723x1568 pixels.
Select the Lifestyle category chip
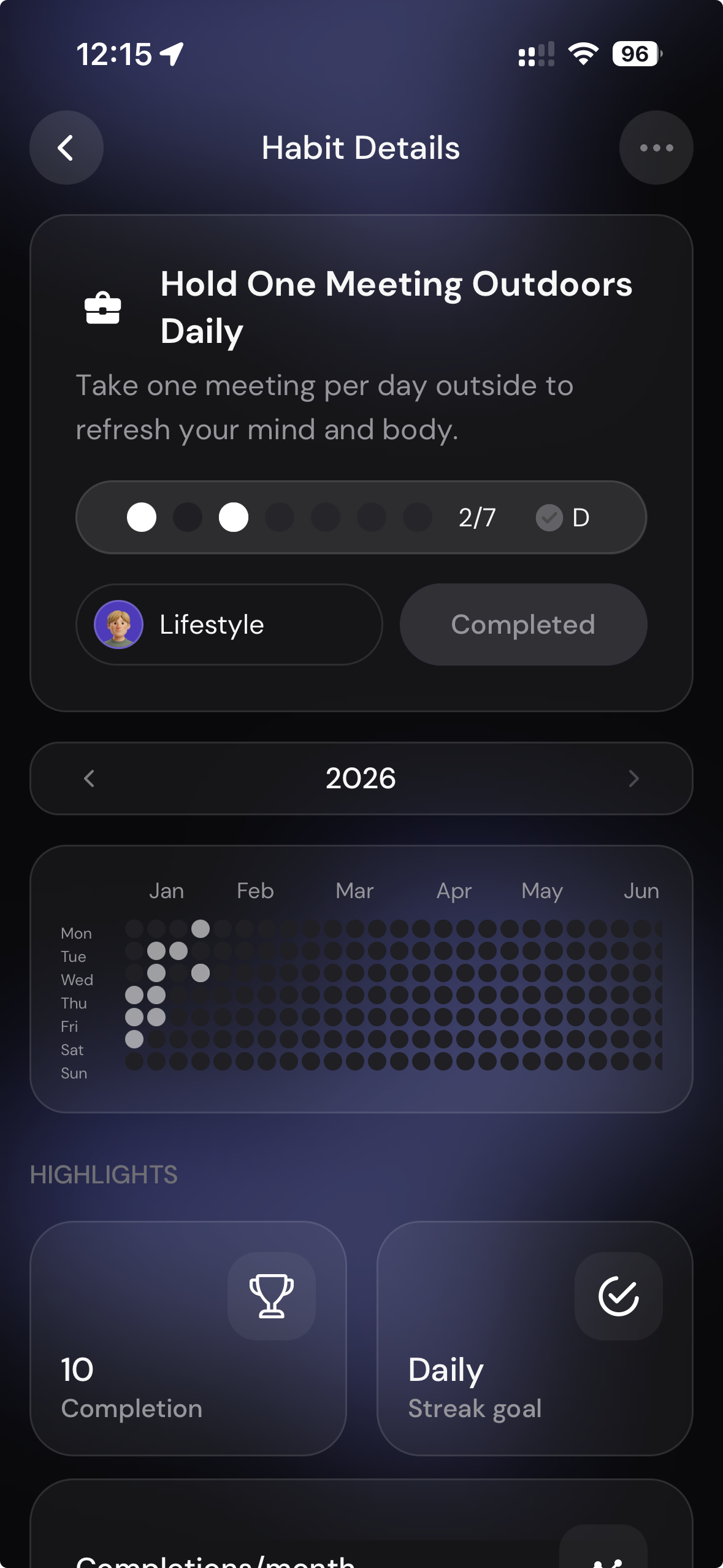click(228, 624)
